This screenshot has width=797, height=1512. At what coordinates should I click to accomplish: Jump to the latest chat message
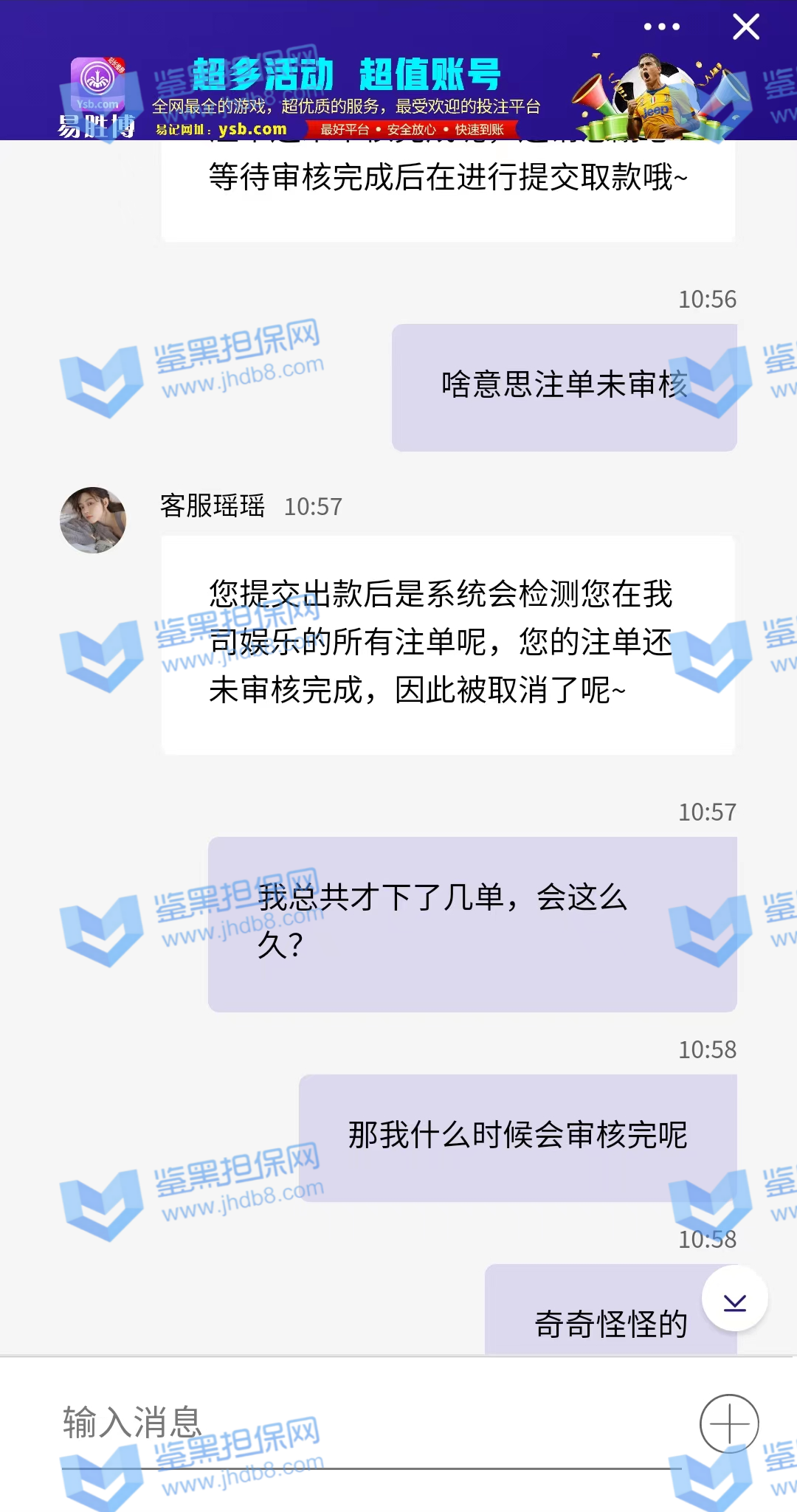(x=735, y=1299)
